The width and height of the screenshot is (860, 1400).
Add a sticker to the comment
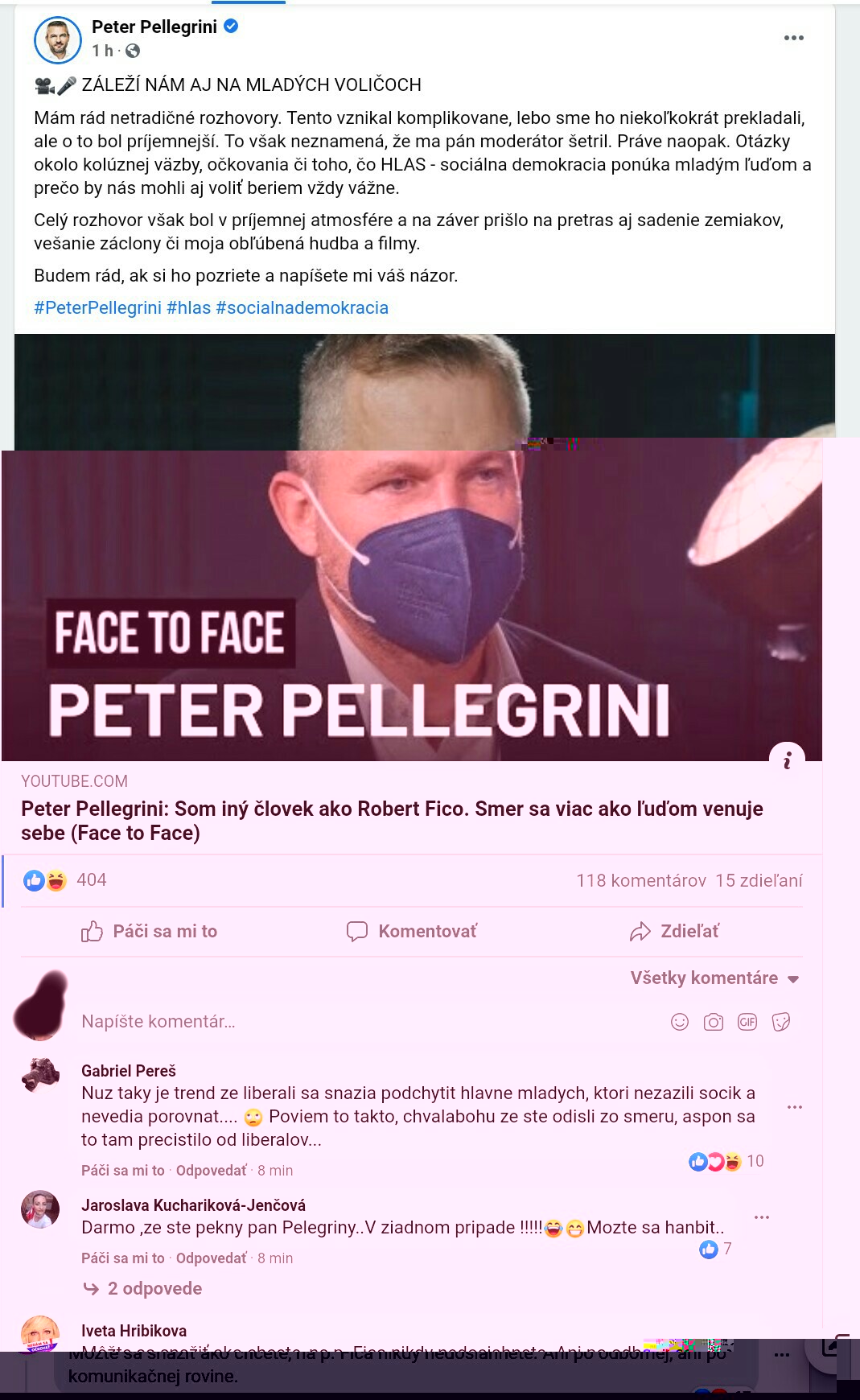coord(781,1022)
